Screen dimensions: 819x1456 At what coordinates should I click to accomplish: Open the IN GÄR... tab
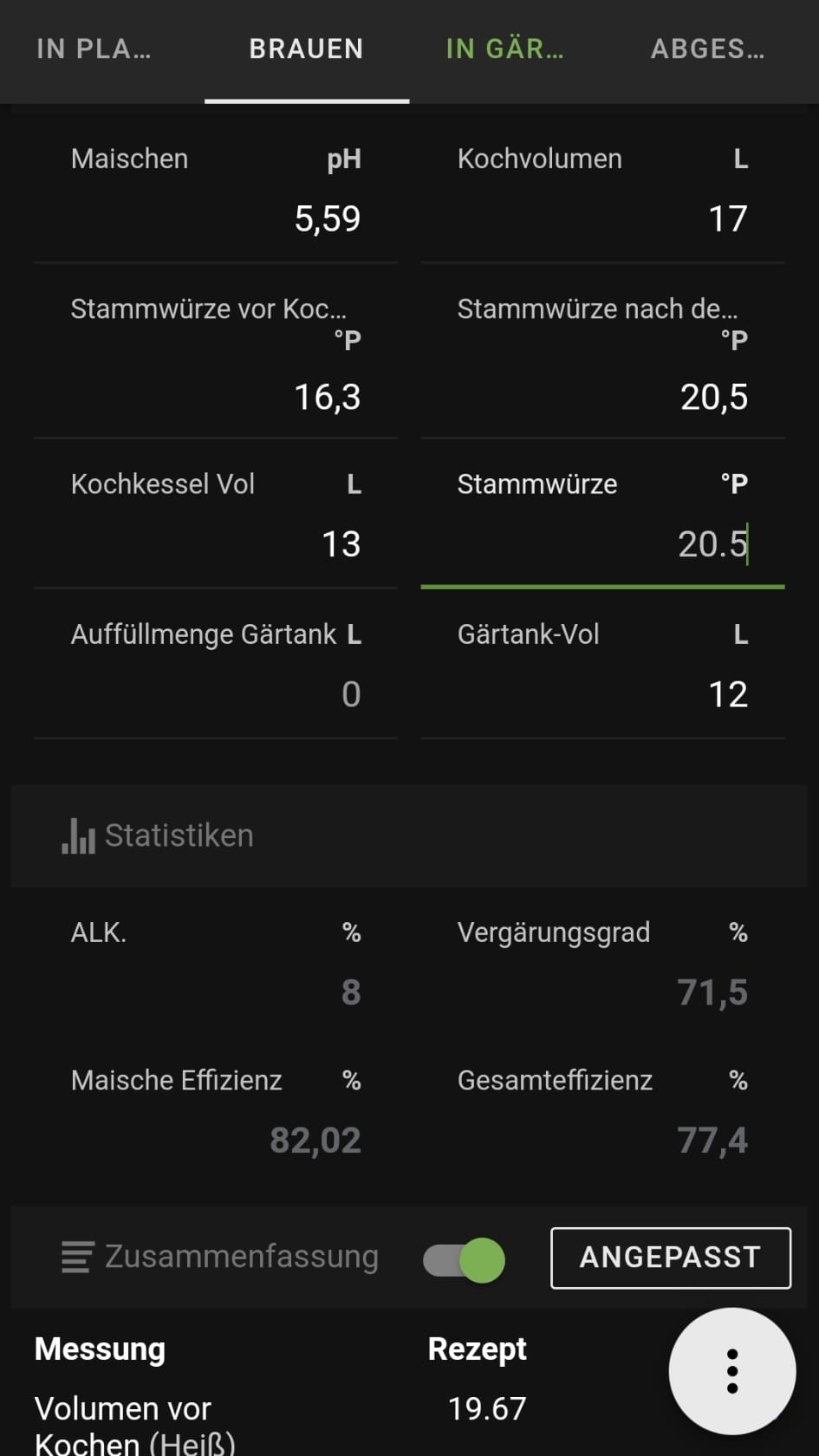(504, 49)
